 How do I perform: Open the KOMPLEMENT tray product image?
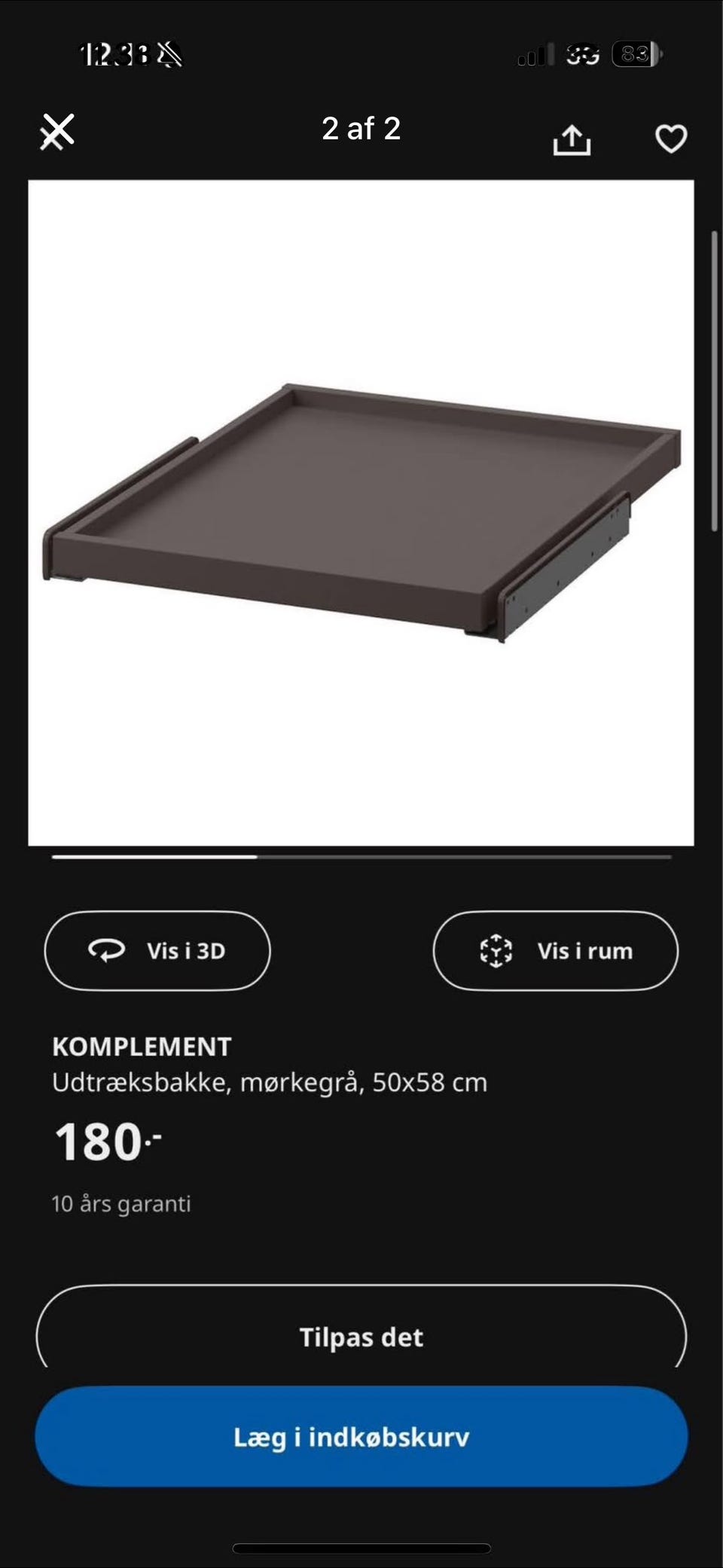[x=361, y=512]
